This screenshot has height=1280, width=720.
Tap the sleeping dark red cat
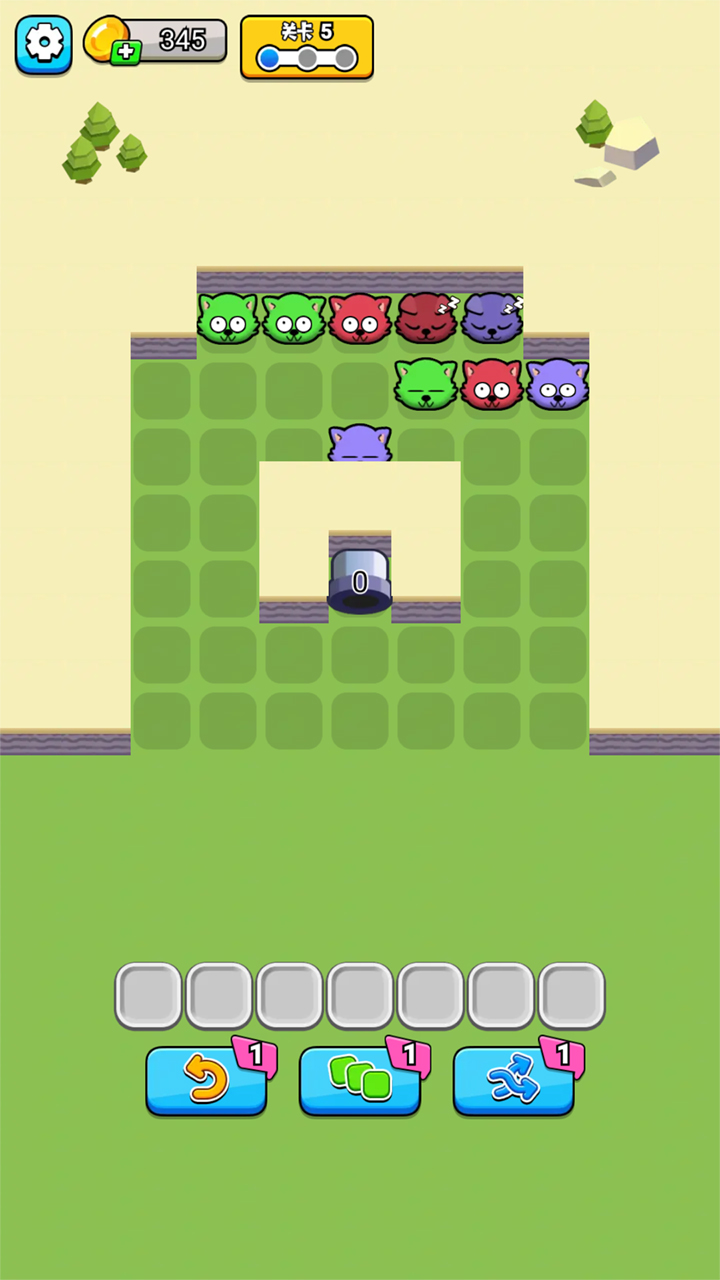425,317
